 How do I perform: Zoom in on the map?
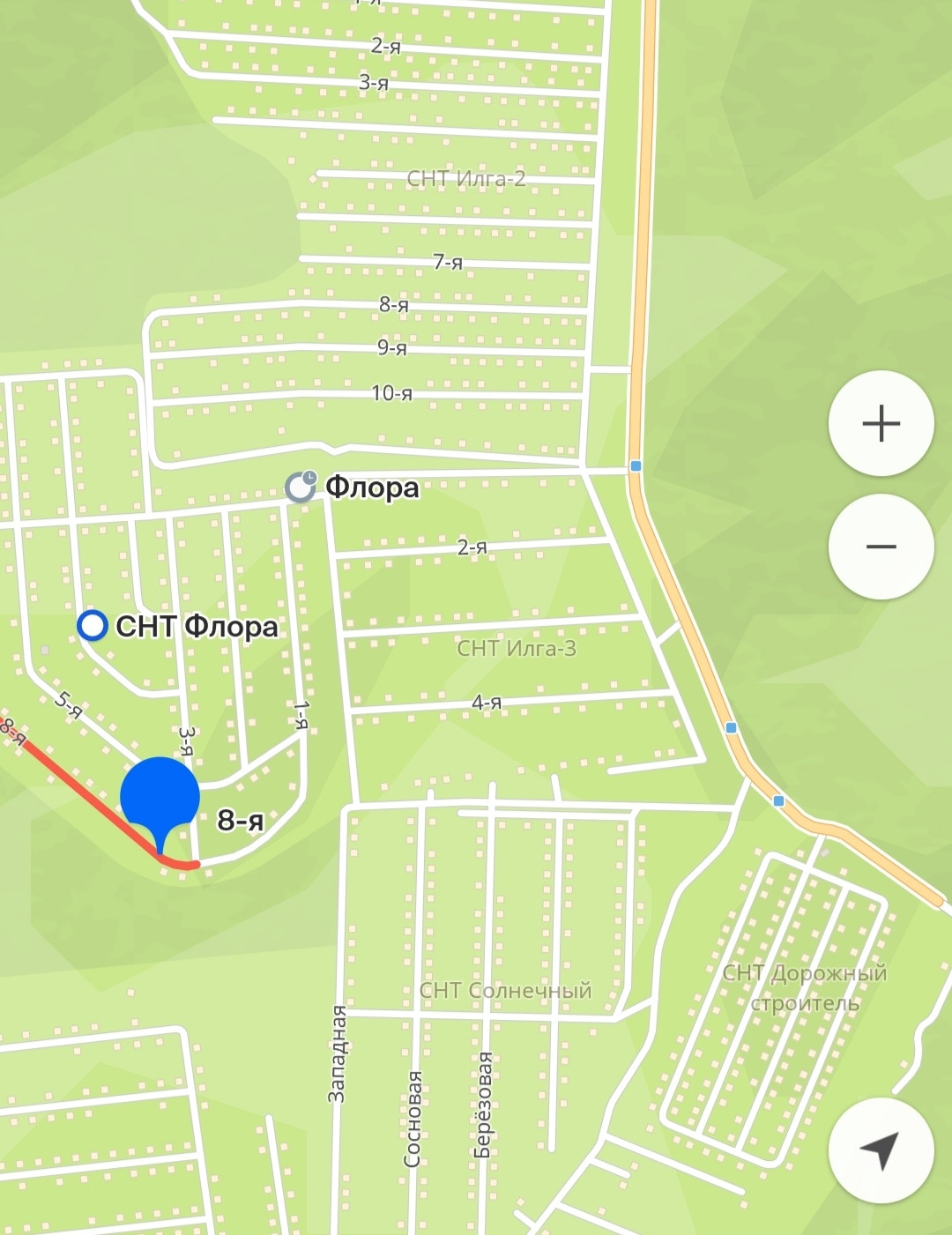881,424
